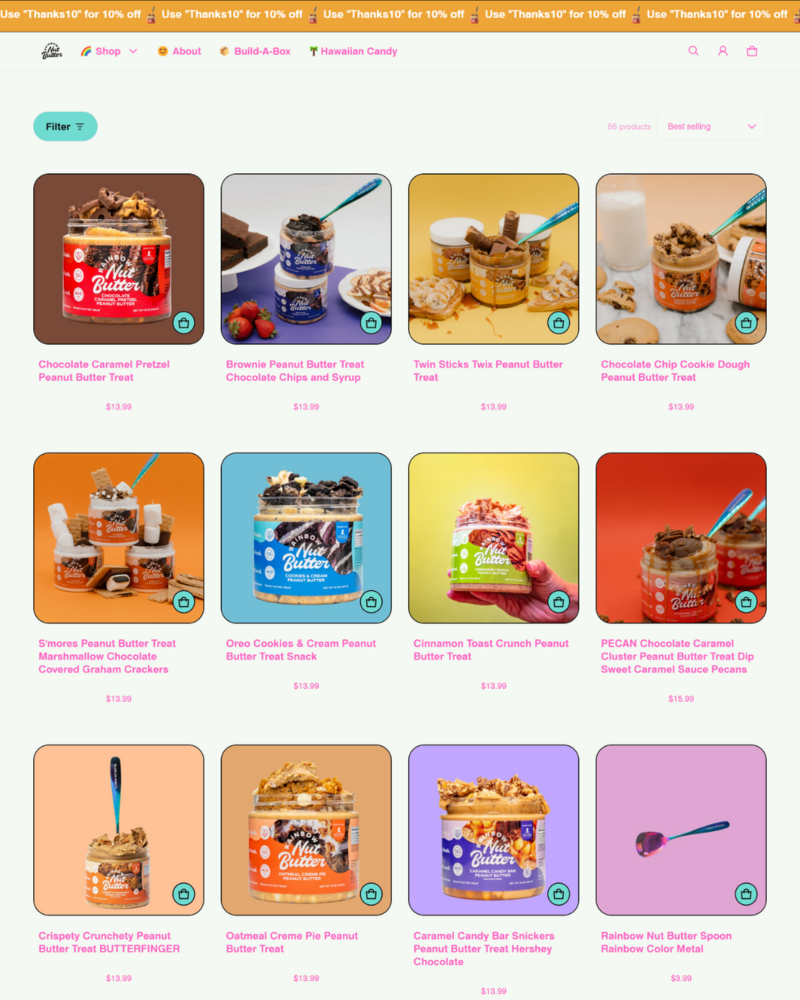This screenshot has height=1000, width=800.
Task: Open S'mores Peanut Butter Treat product
Action: pos(107,656)
